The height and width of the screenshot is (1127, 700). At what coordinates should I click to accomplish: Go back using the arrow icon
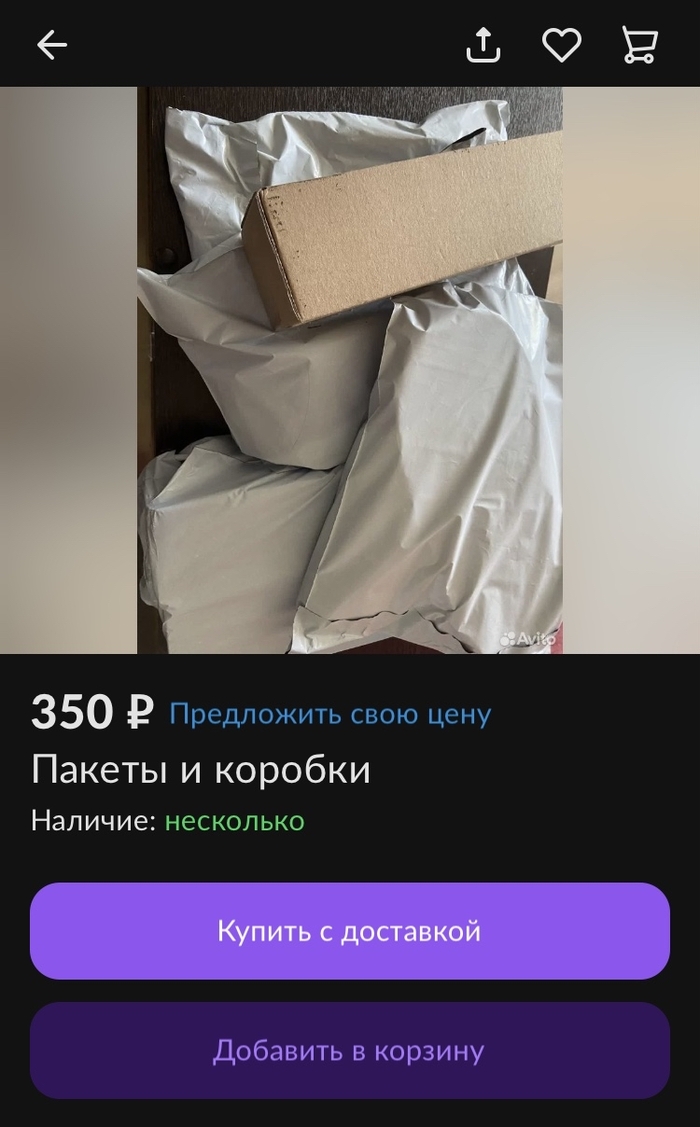coord(52,45)
